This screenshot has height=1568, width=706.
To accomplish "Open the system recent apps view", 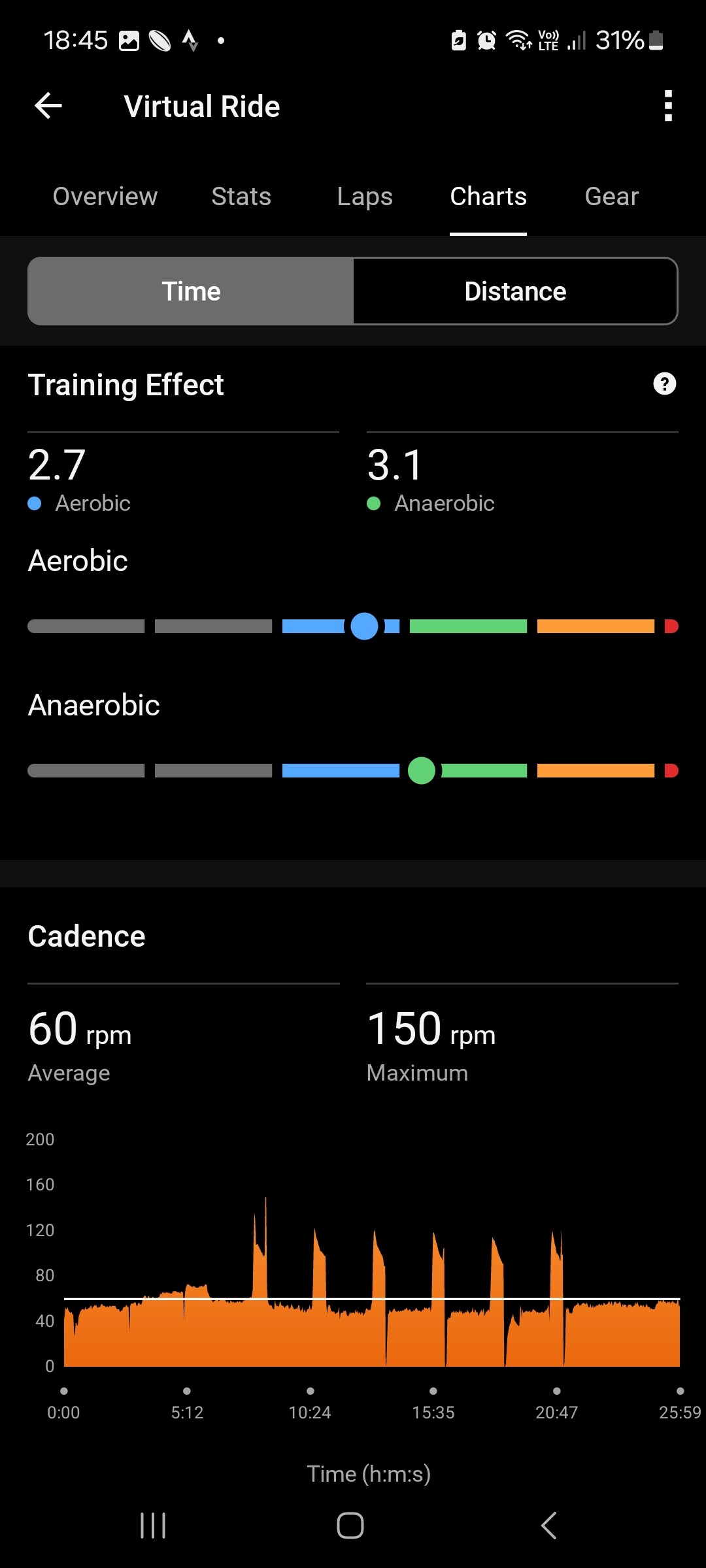I will (x=153, y=1526).
